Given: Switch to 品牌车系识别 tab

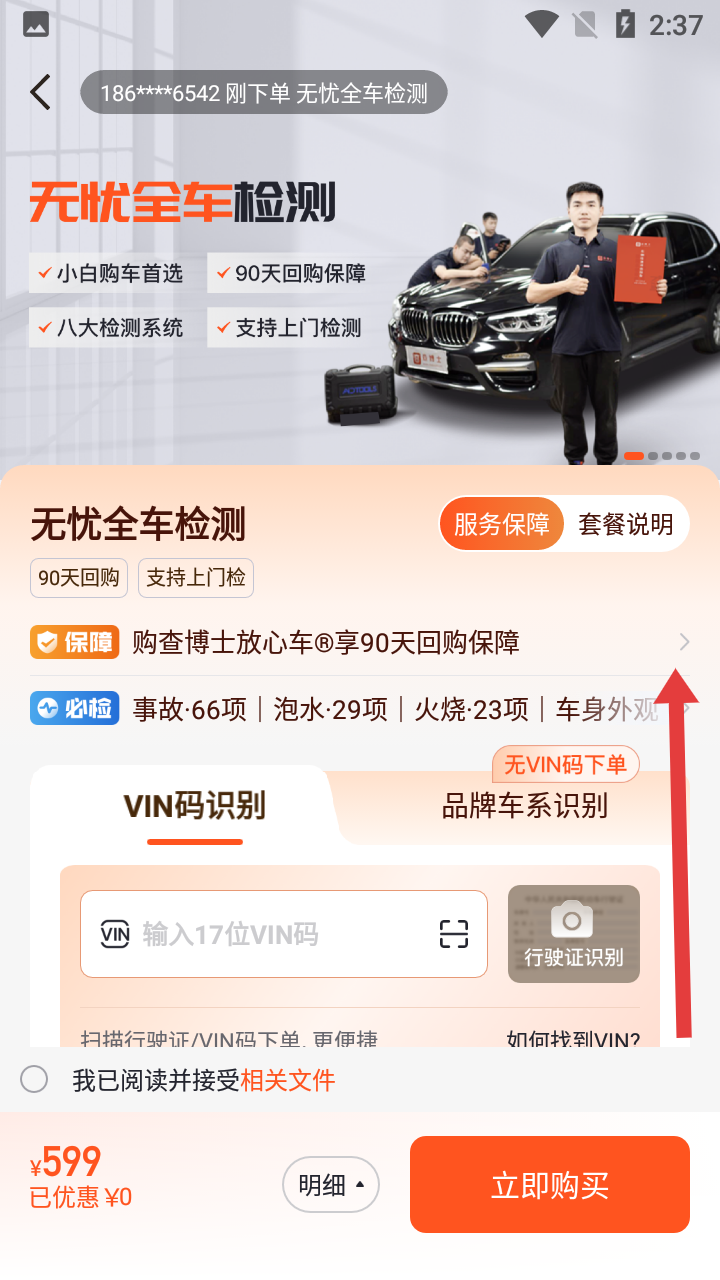Looking at the screenshot, I should click(525, 805).
